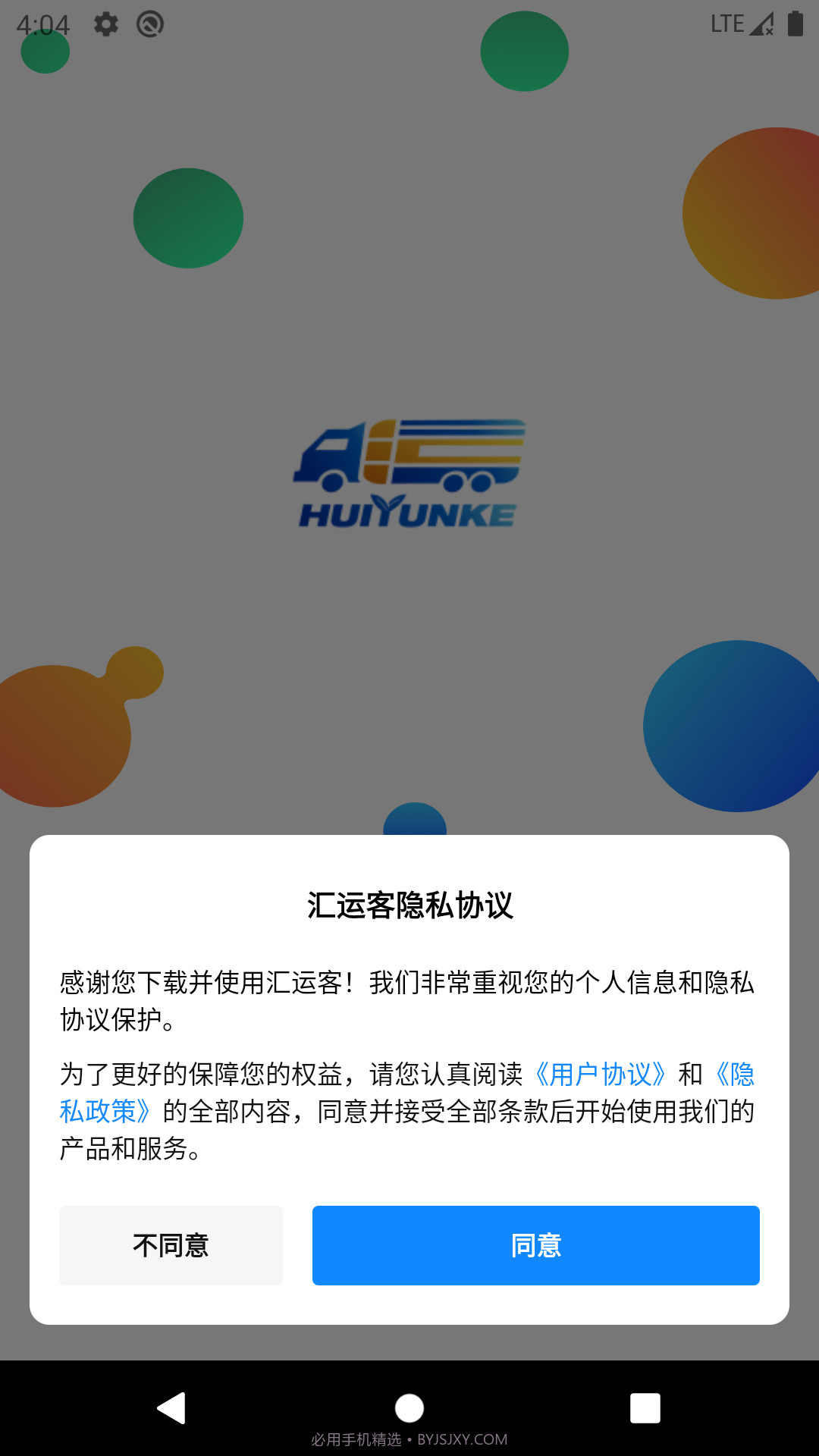Tap the green circle below the status bar
The height and width of the screenshot is (1456, 819).
click(187, 218)
